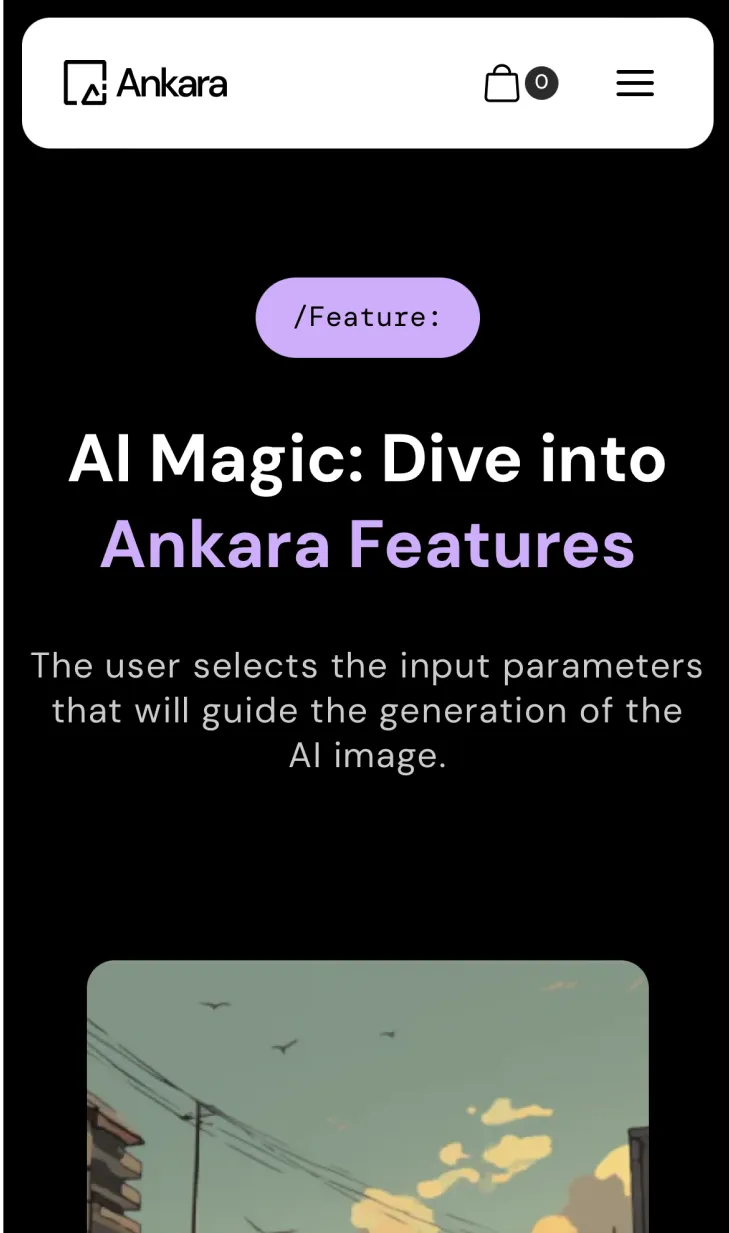Click the cart item counter badge
This screenshot has height=1233, width=729.
tap(541, 83)
